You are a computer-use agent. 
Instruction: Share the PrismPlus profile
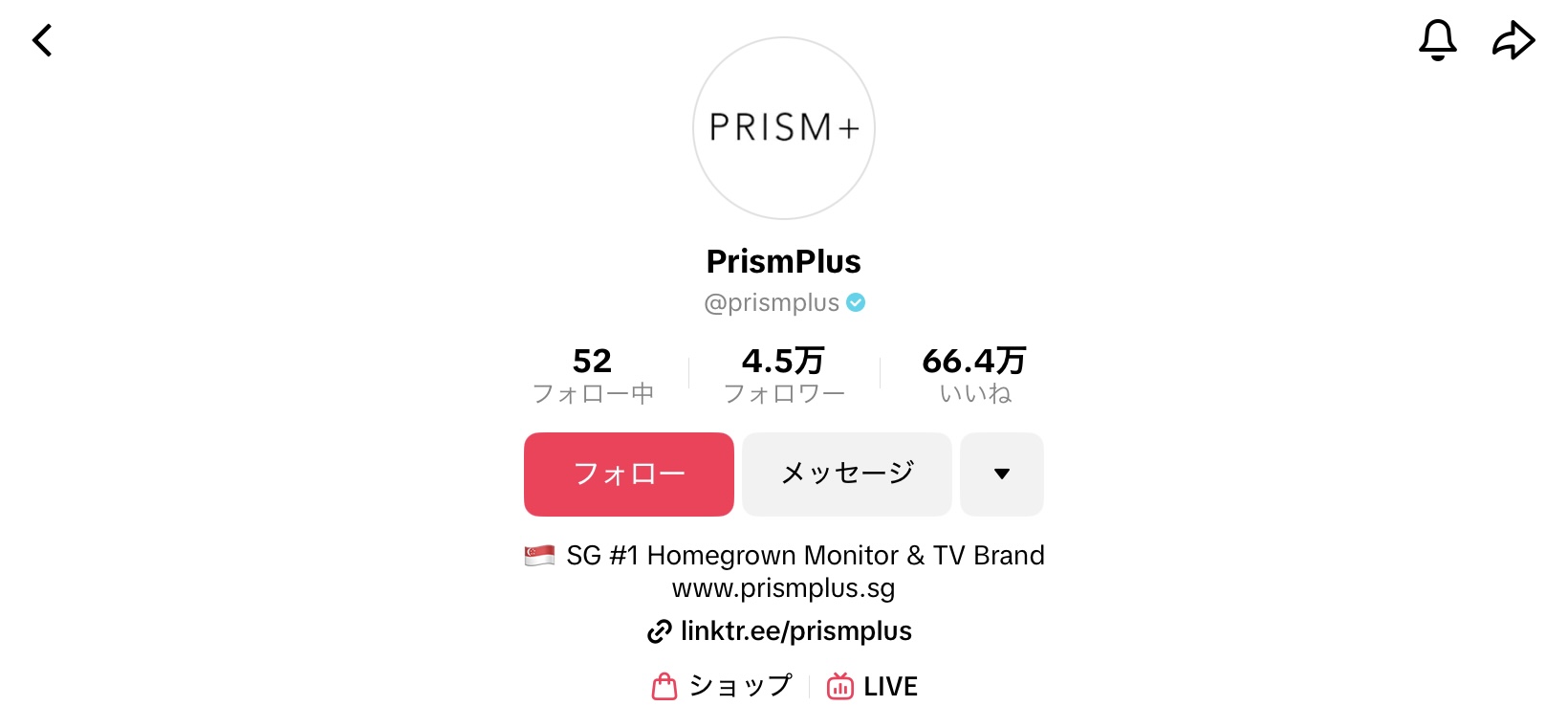1514,40
